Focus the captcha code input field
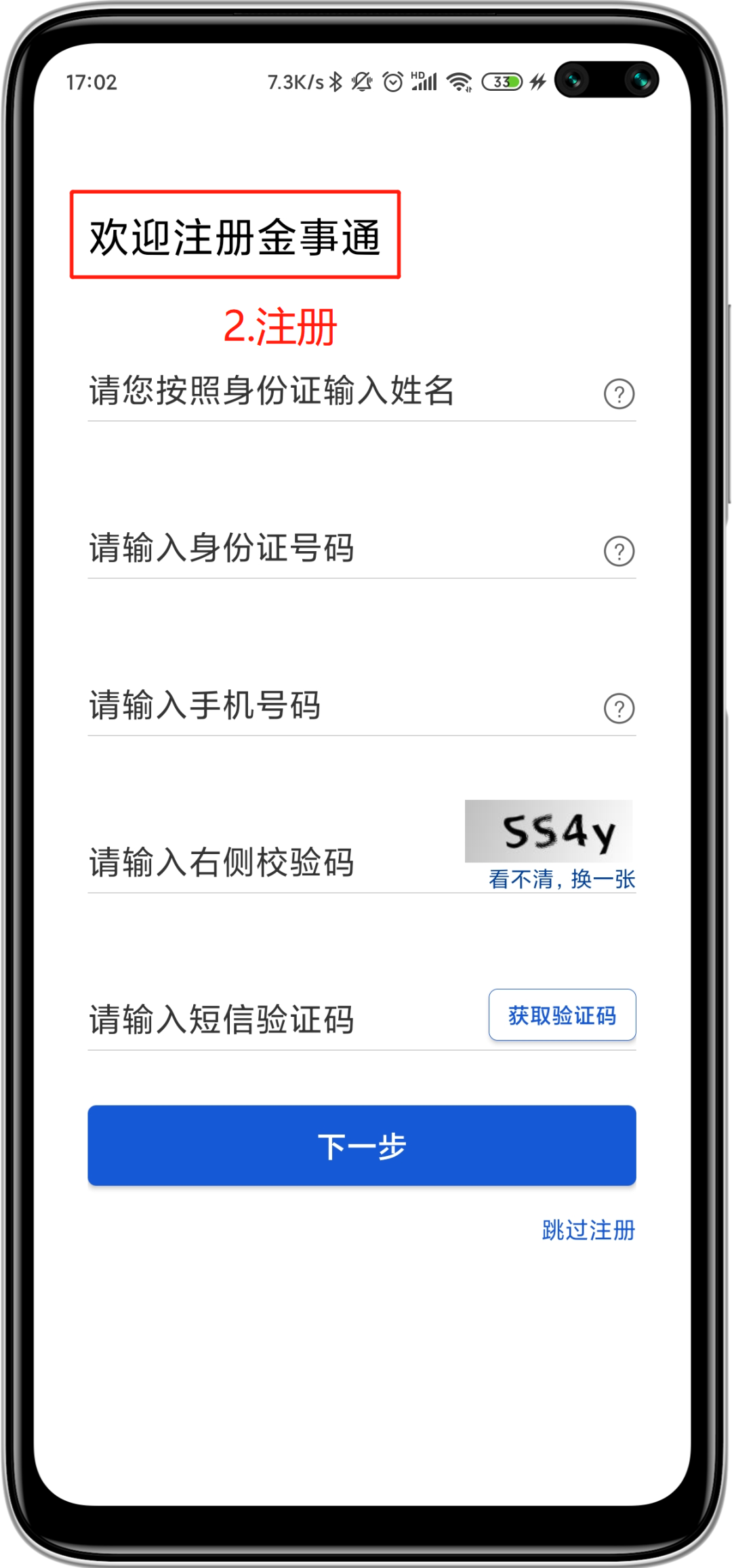The height and width of the screenshot is (1568, 732). tap(271, 863)
